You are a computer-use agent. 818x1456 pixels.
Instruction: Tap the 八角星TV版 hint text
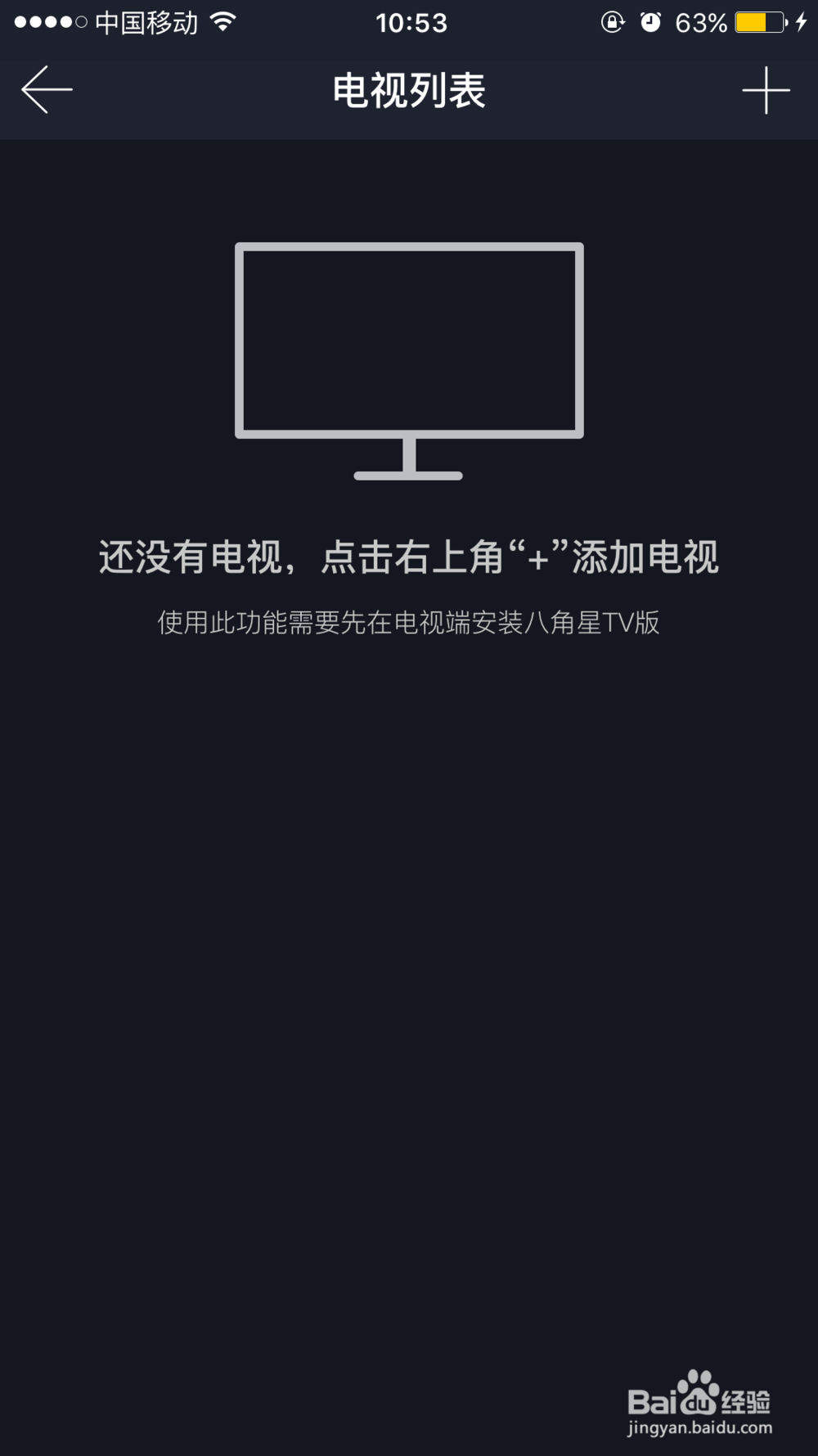(x=409, y=622)
